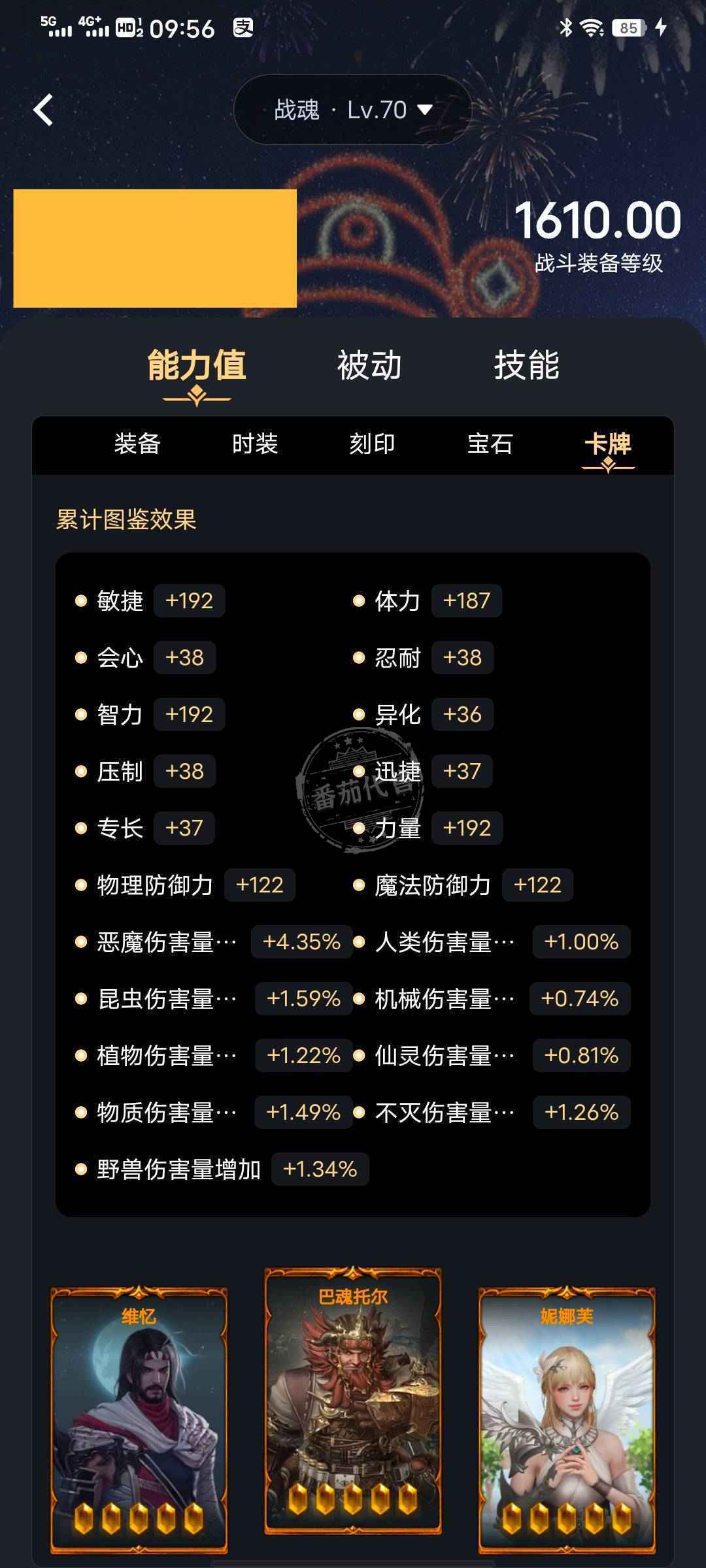
Task: Select the 能力值 tab
Action: tap(197, 365)
